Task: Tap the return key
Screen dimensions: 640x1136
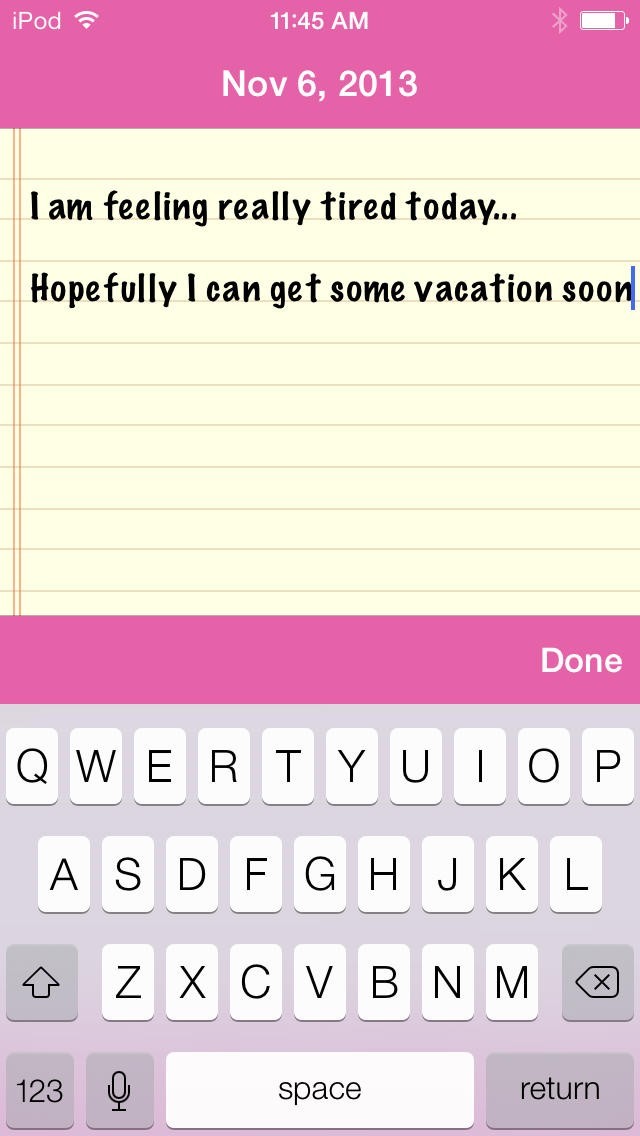Action: 559,1090
